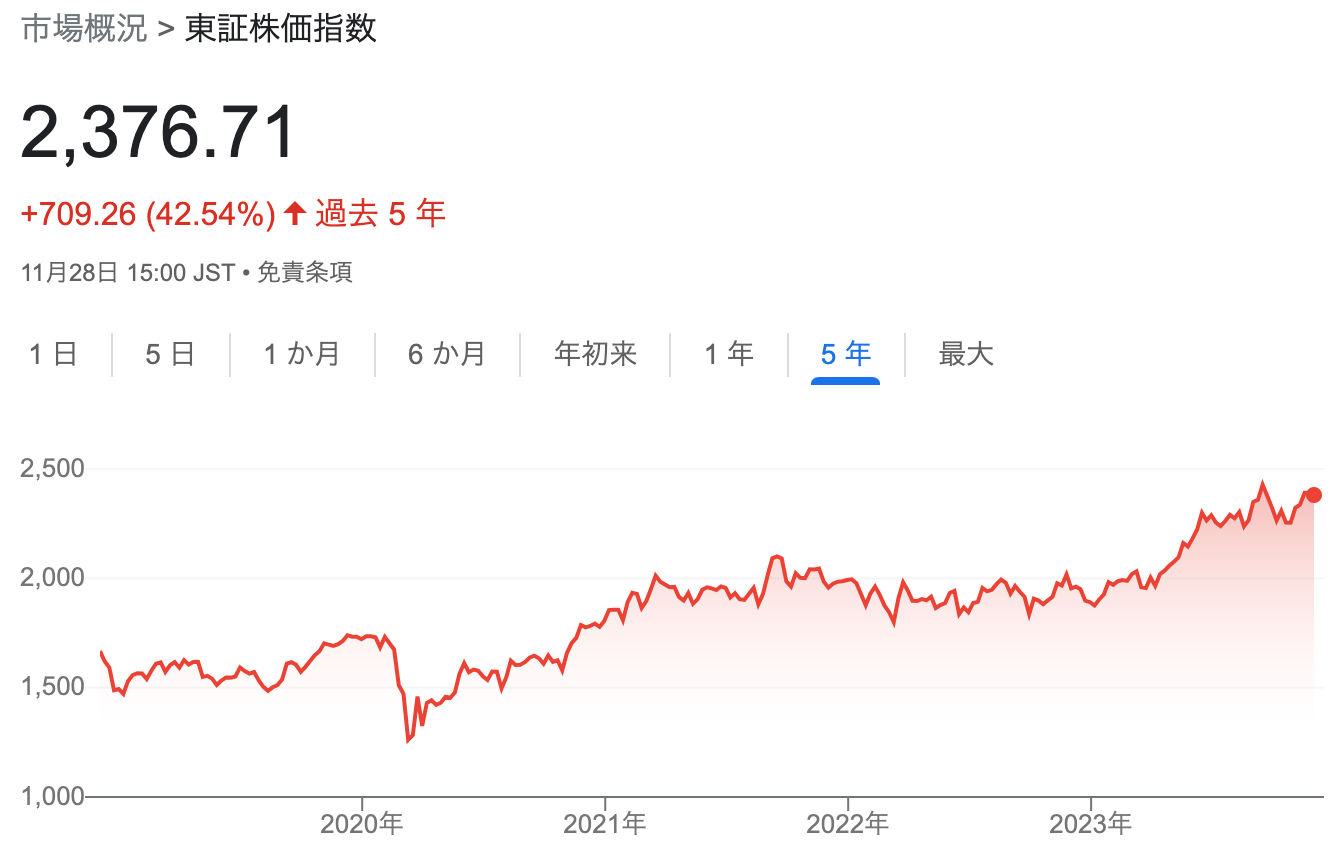
Task: Tap the selected 5 年 tab
Action: [x=845, y=354]
